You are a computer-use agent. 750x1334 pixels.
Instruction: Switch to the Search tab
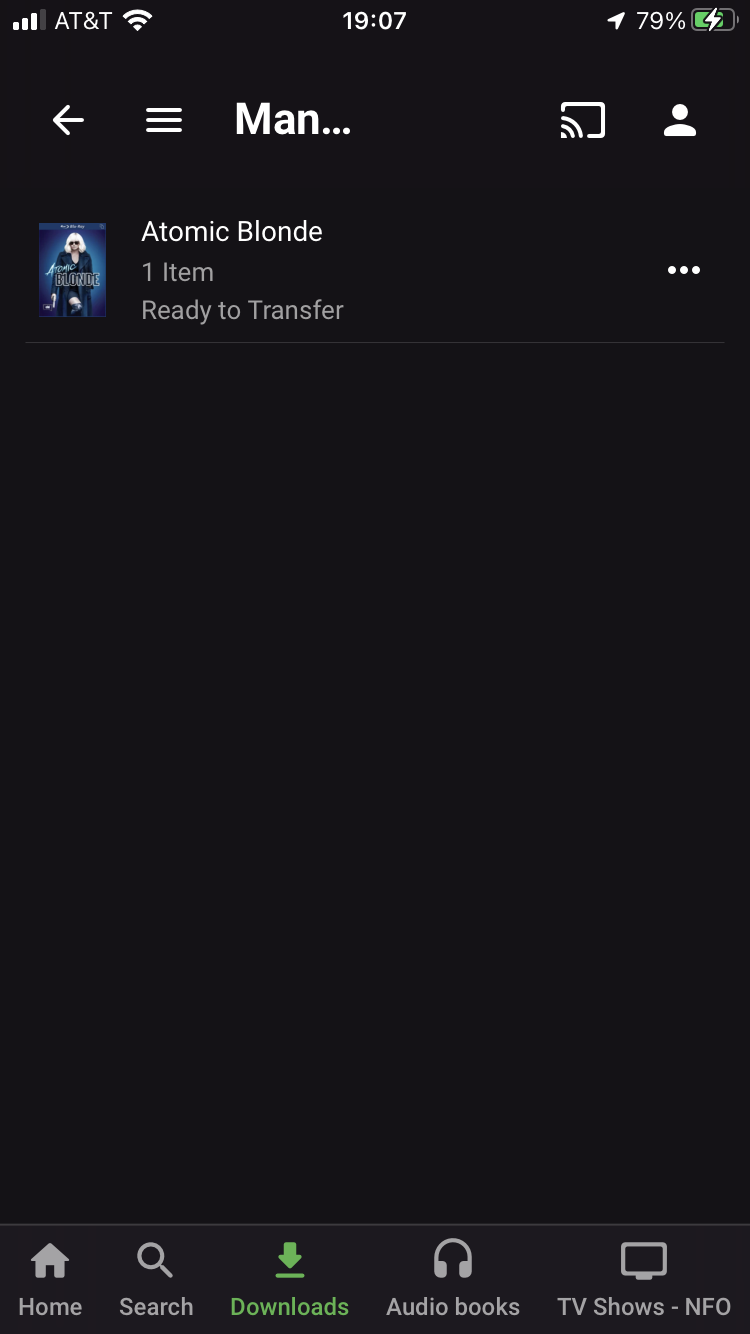coord(155,1279)
